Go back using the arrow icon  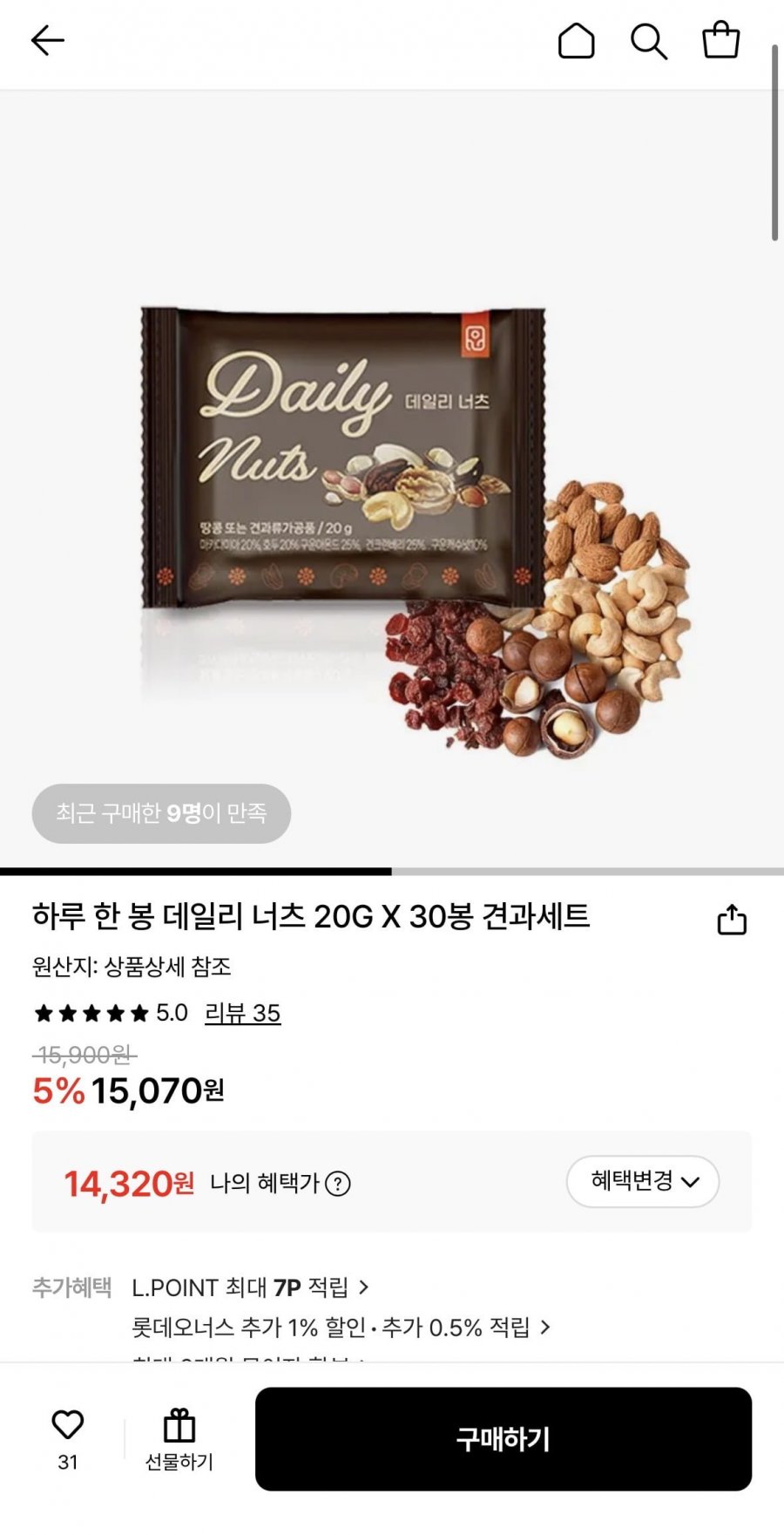point(48,41)
